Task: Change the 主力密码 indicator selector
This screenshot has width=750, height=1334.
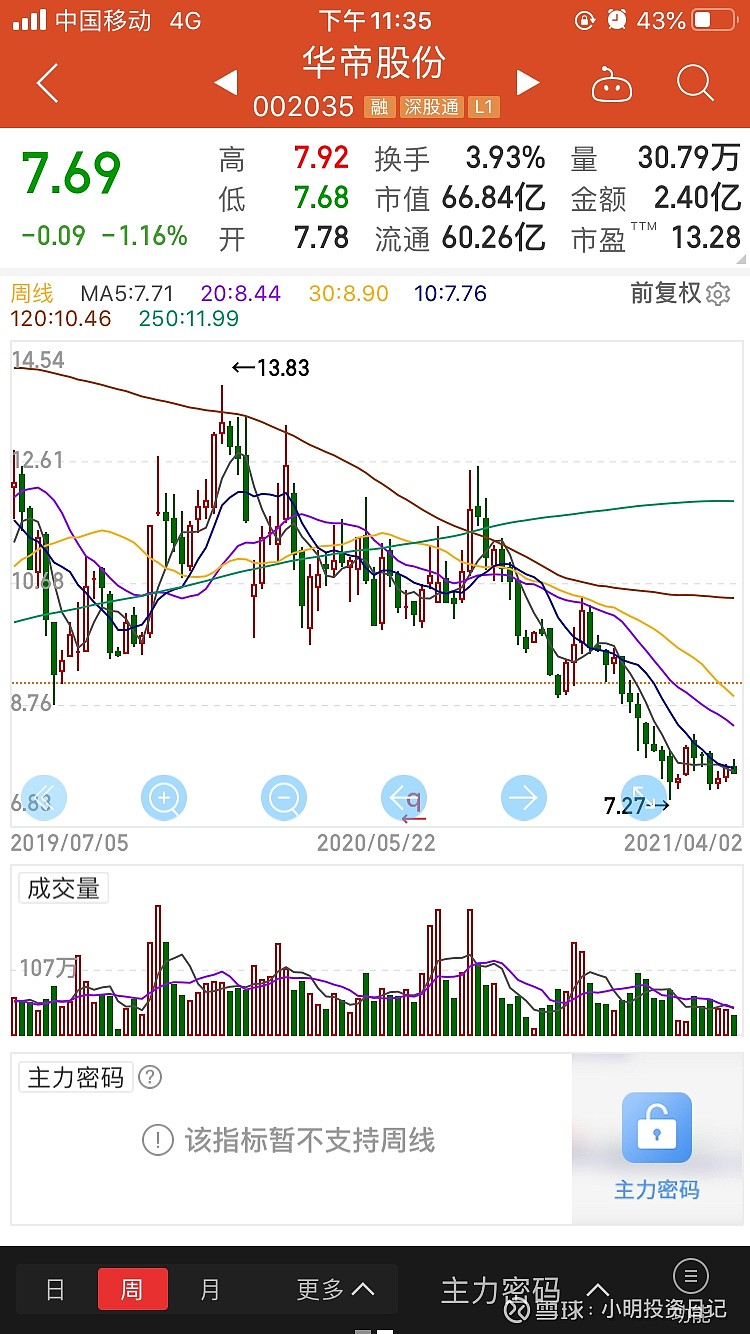Action: pos(75,1077)
